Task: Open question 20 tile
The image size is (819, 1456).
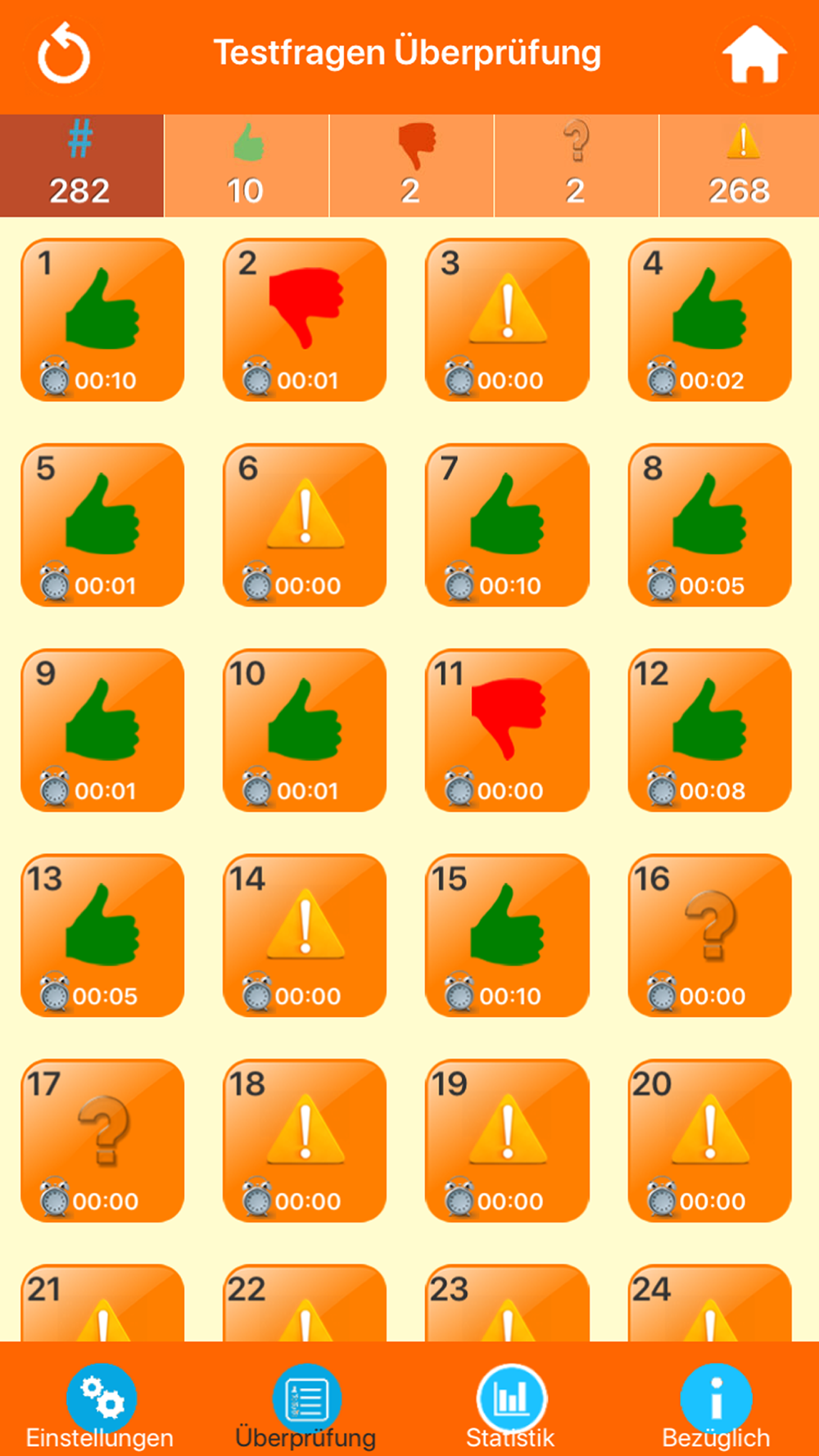Action: (710, 1141)
